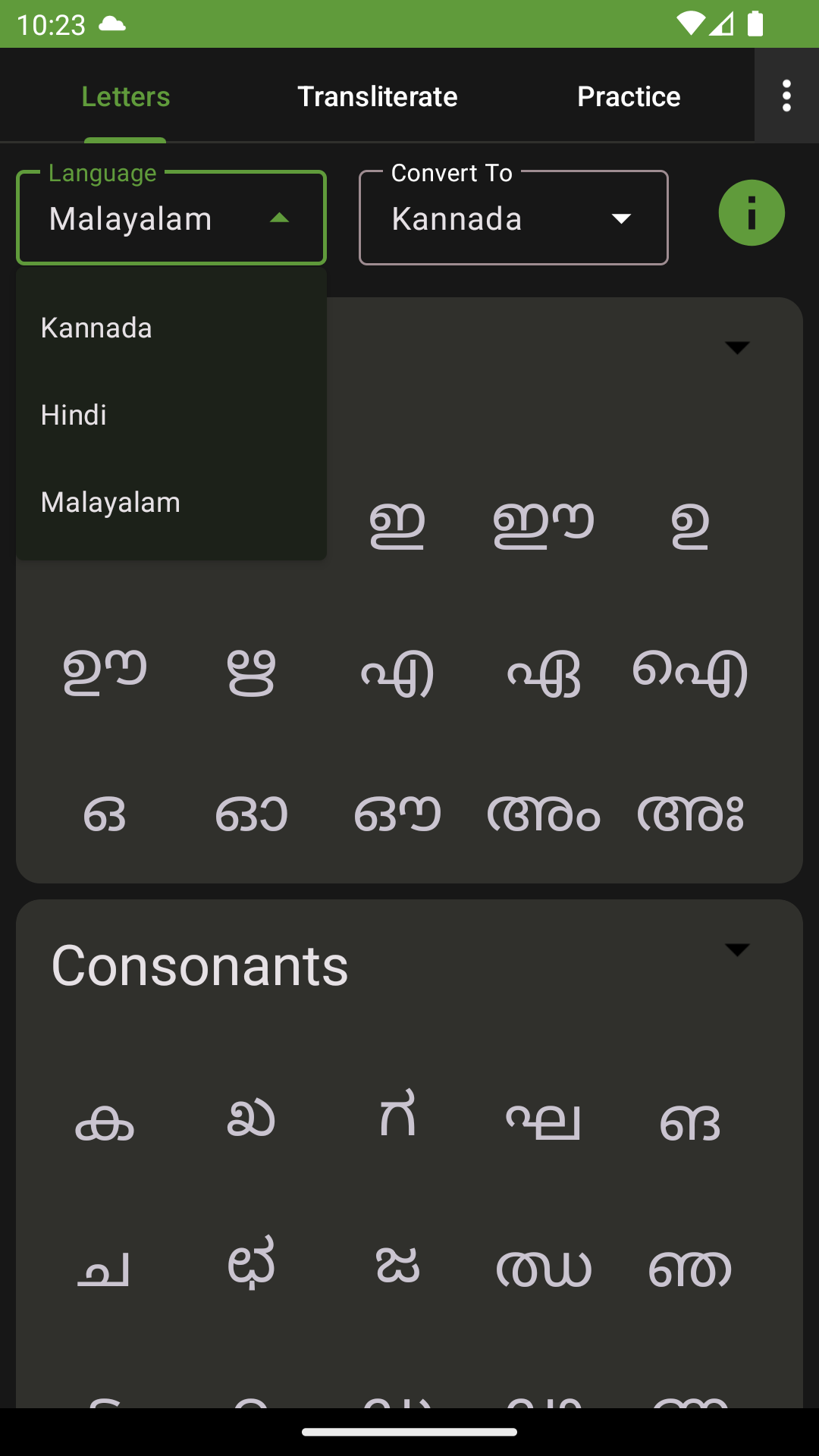This screenshot has width=819, height=1456.
Task: Choose Hindi in the language dropdown
Action: click(74, 416)
